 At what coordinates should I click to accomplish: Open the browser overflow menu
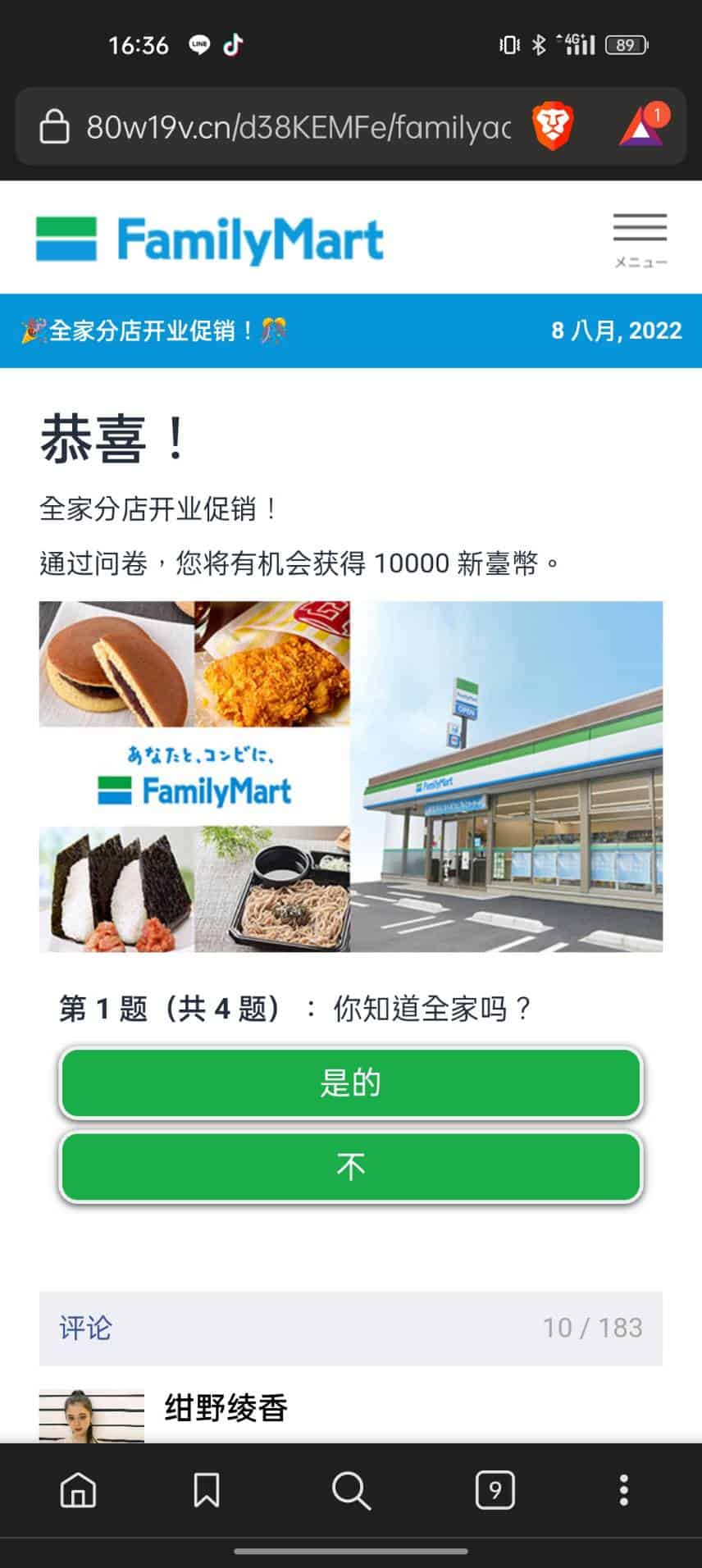(623, 1490)
